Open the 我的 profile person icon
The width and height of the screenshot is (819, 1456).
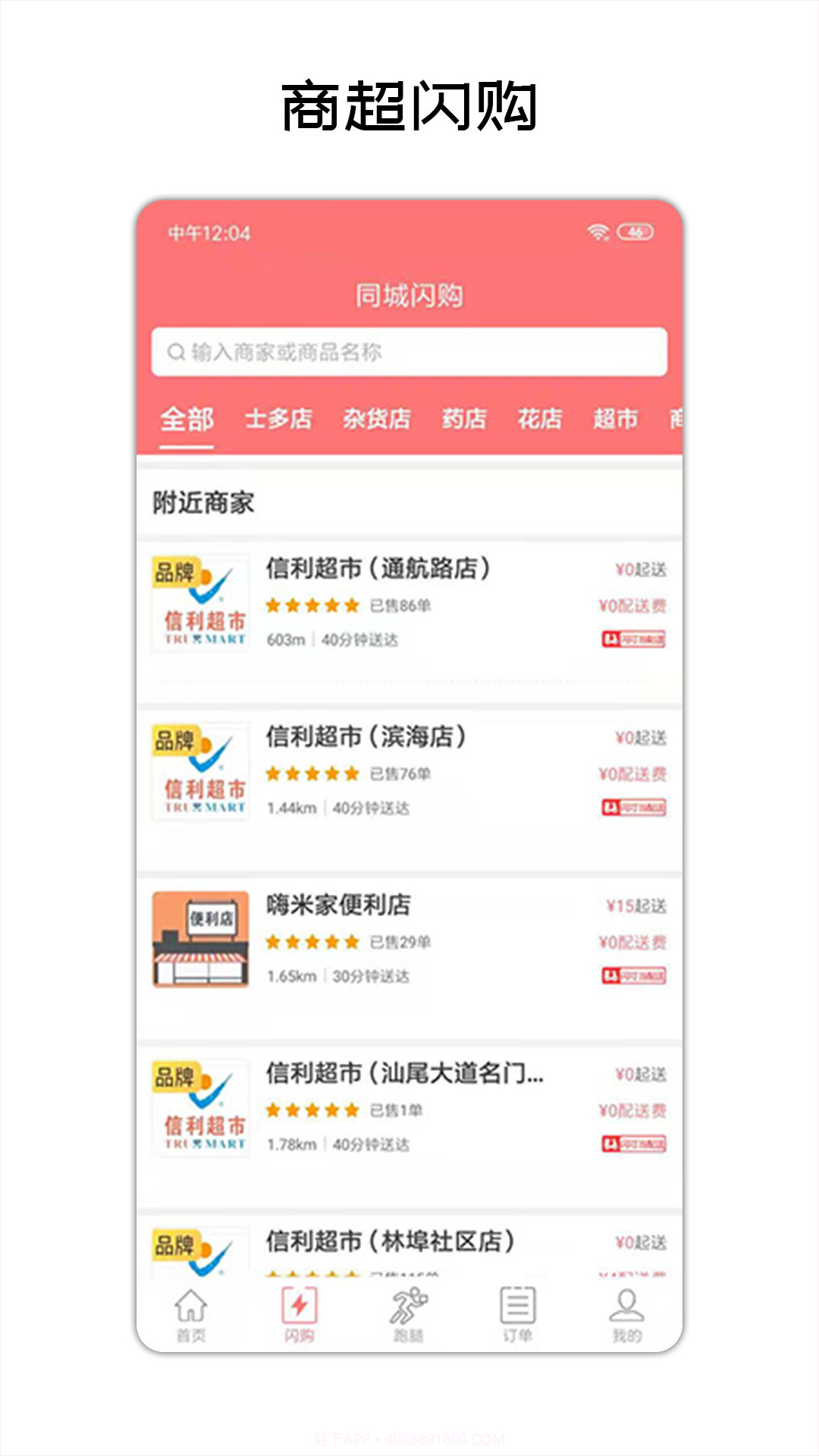click(626, 1303)
